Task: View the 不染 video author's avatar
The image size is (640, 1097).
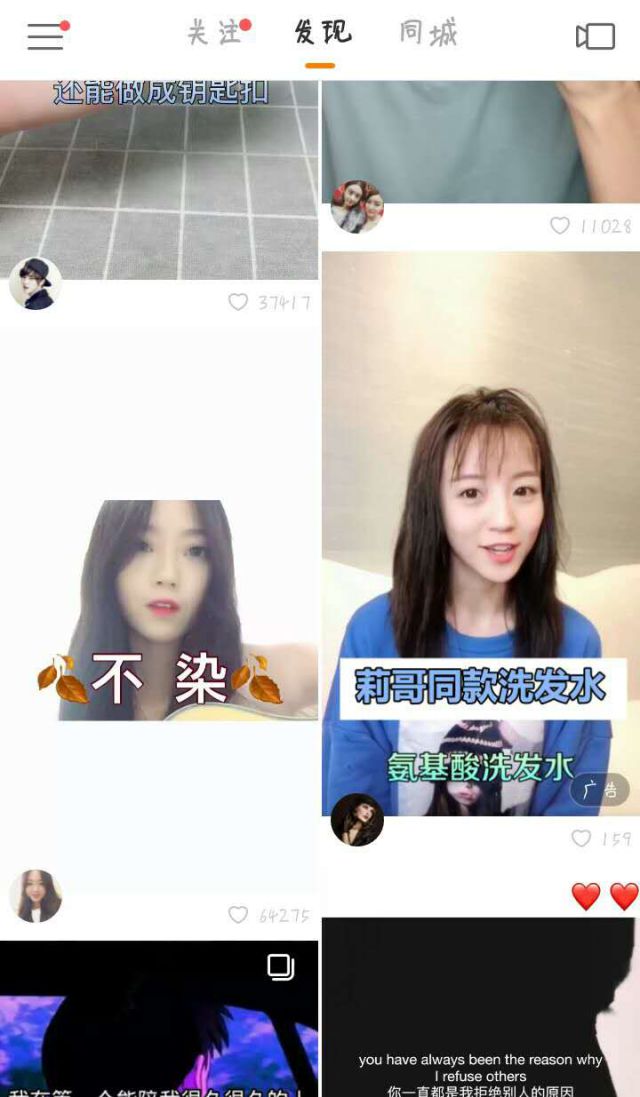Action: click(35, 896)
